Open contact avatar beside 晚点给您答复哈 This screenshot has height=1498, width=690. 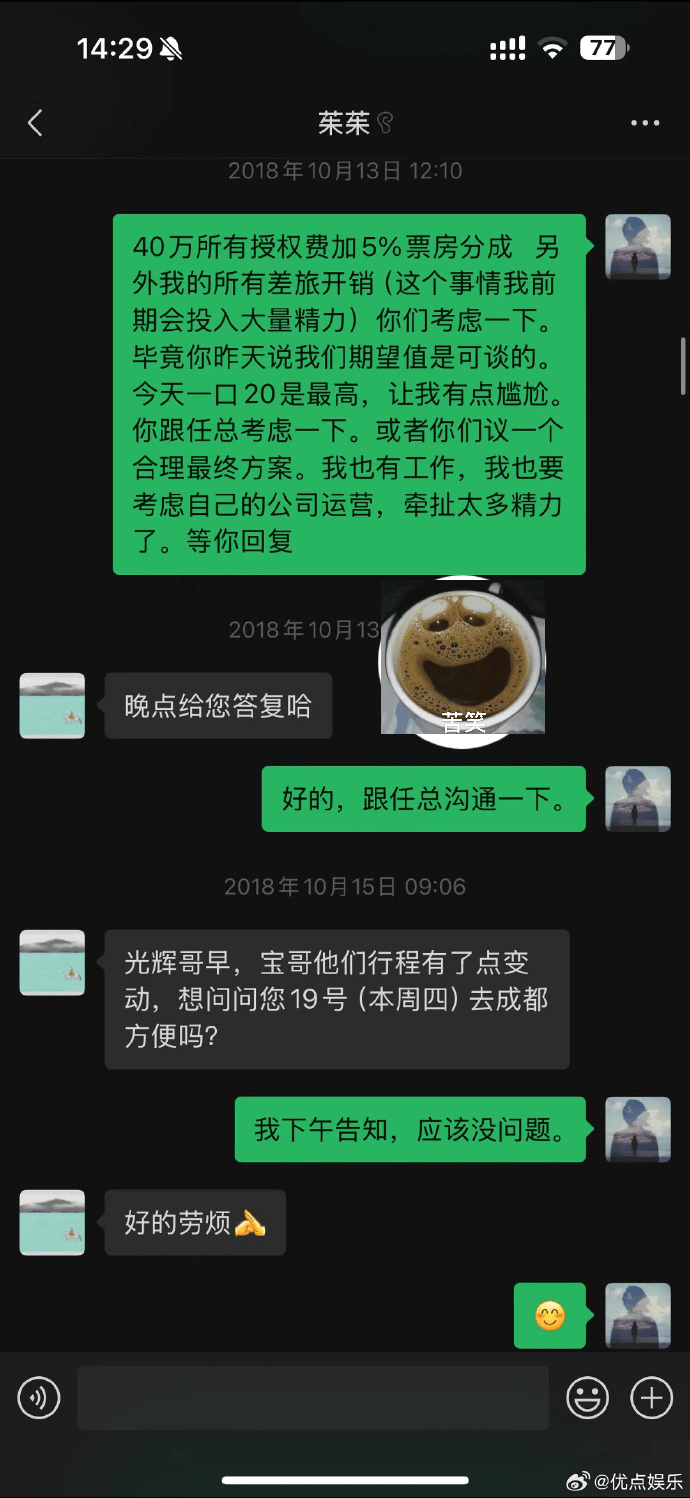[52, 706]
